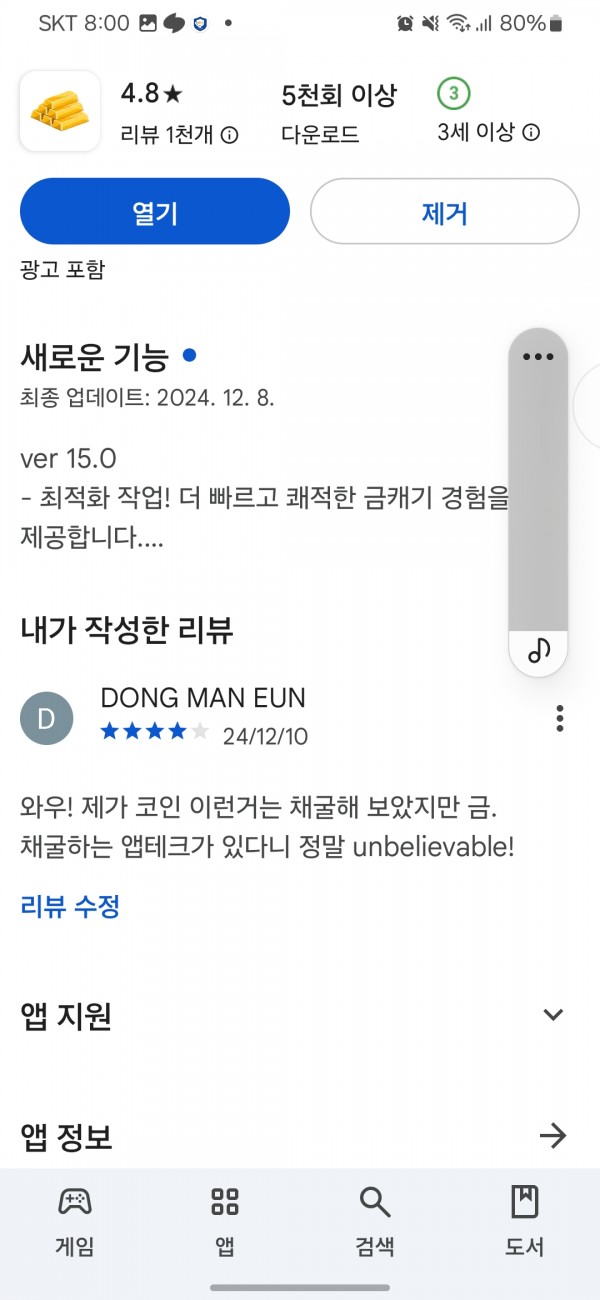Switch to the 도서 tab
600x1300 pixels.
pyautogui.click(x=525, y=1220)
